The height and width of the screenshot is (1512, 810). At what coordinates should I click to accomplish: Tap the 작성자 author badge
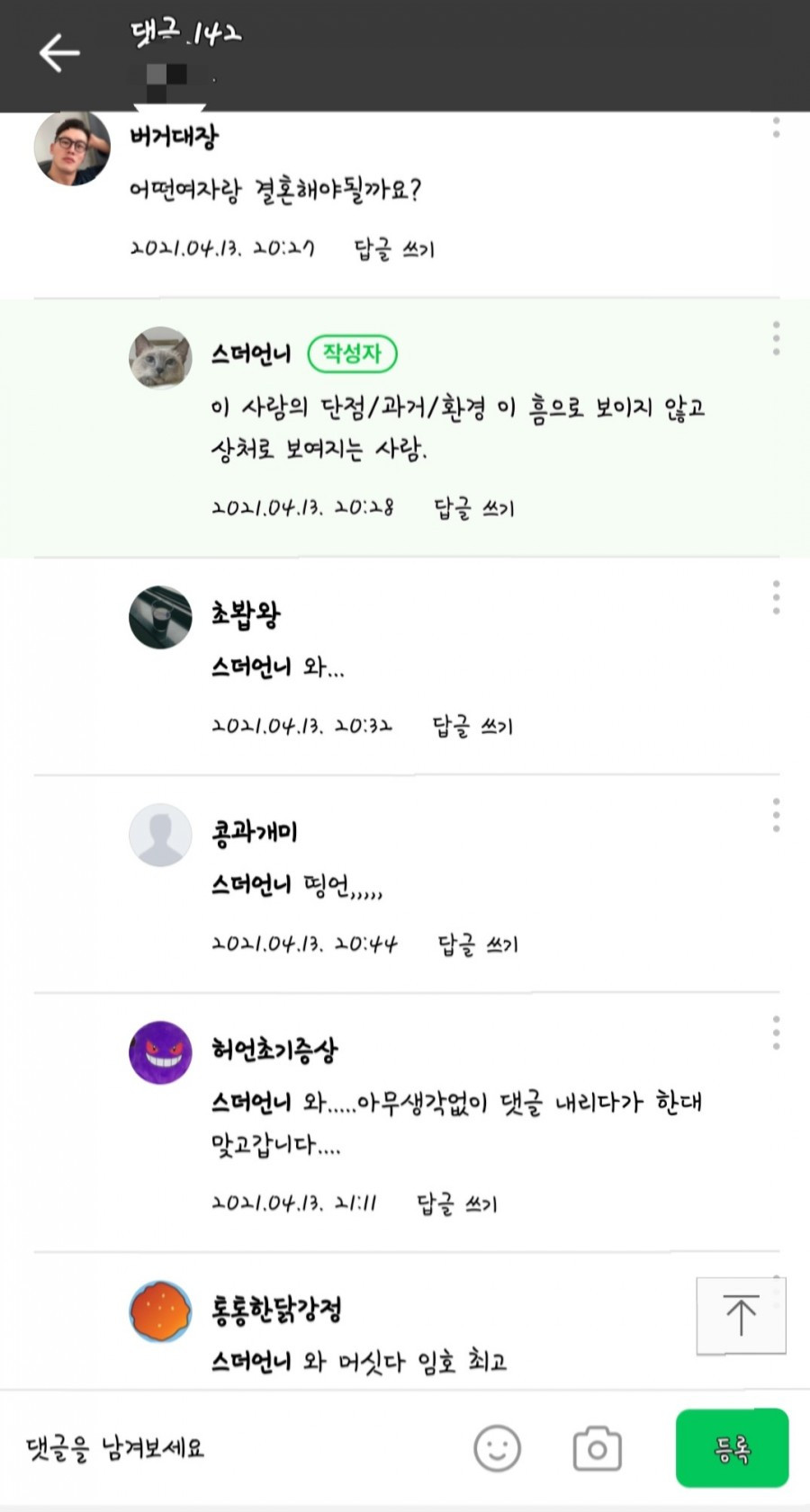351,353
